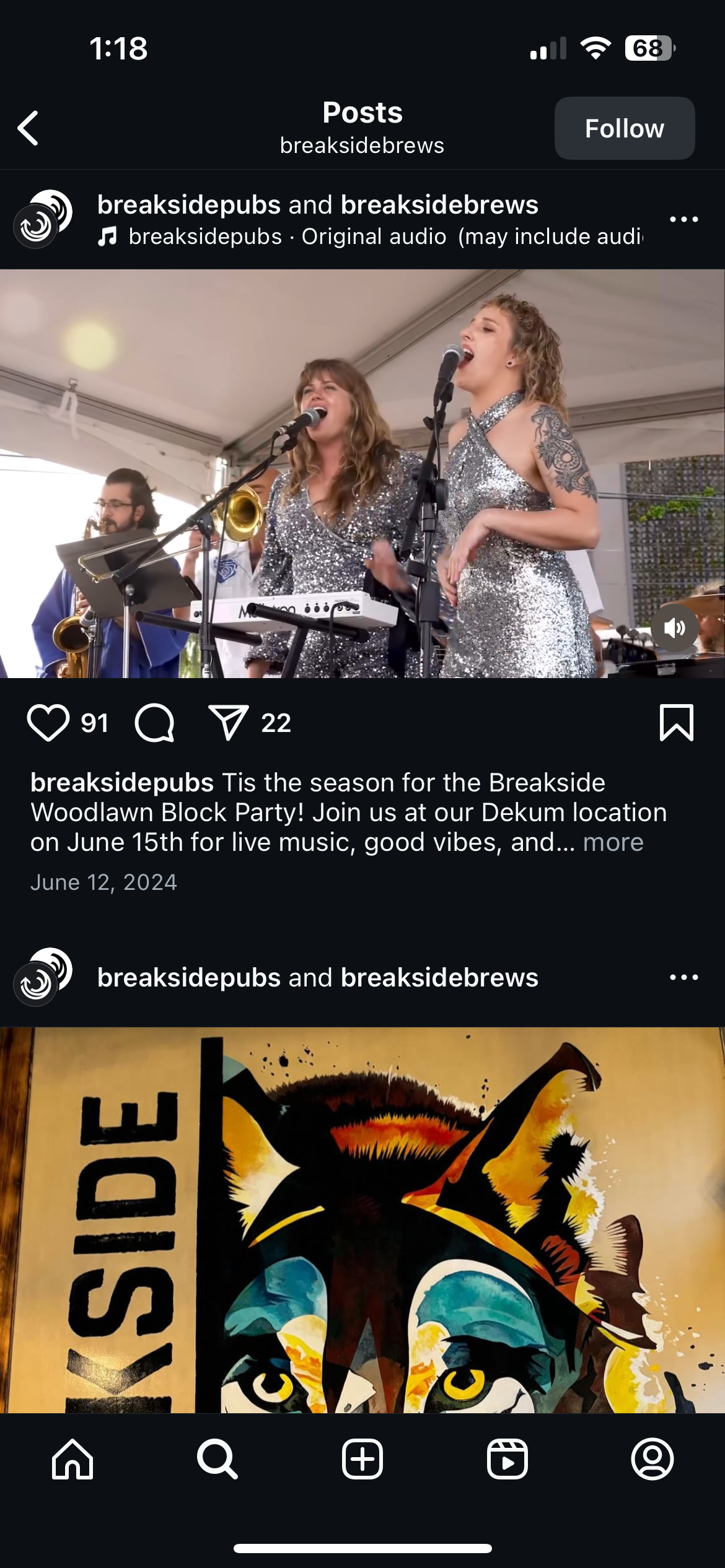Bookmark the Block Party post
This screenshot has width=725, height=1568.
click(676, 723)
